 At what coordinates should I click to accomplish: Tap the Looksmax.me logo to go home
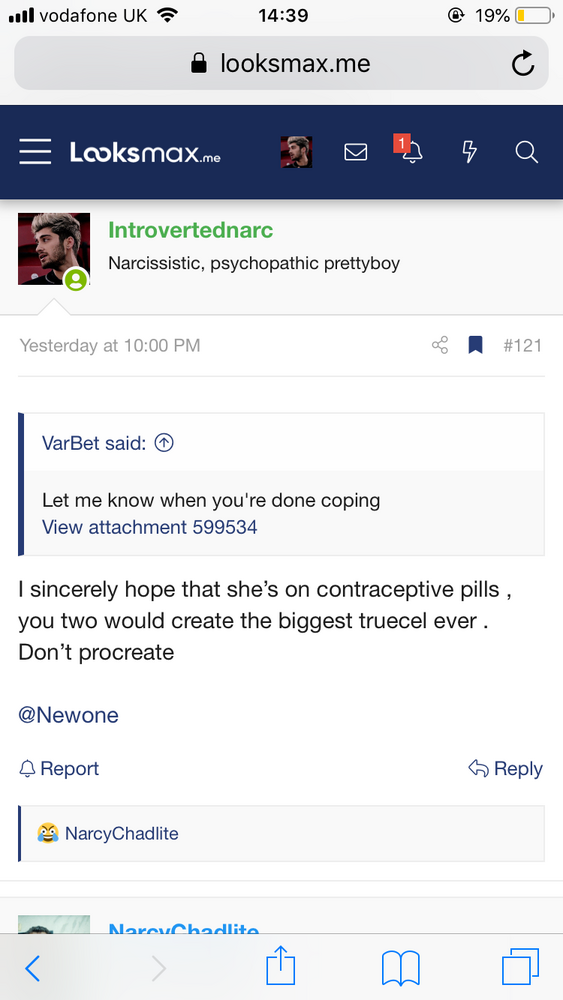[145, 152]
